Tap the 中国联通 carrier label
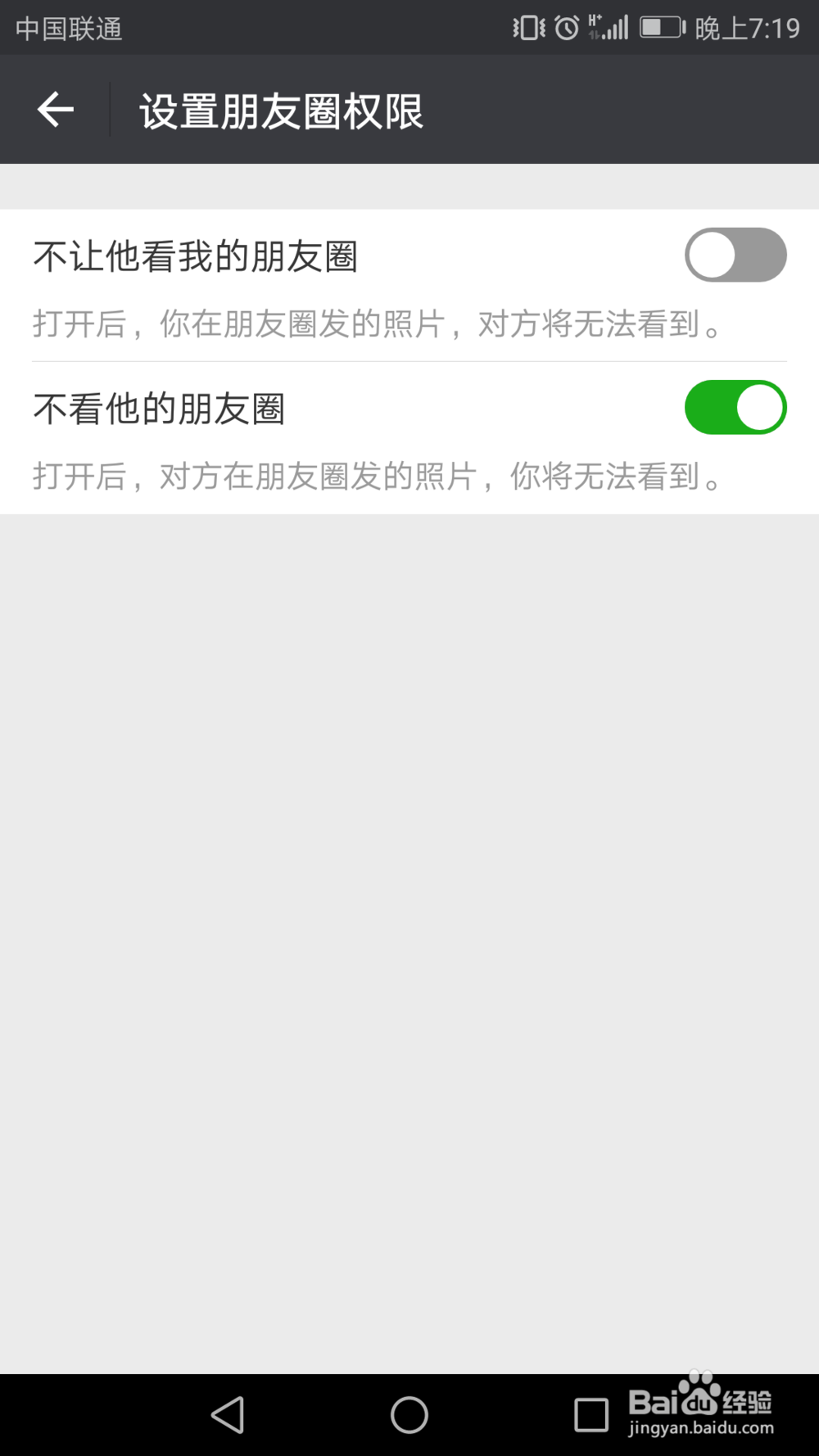Screen dimensions: 819x1456 click(69, 26)
